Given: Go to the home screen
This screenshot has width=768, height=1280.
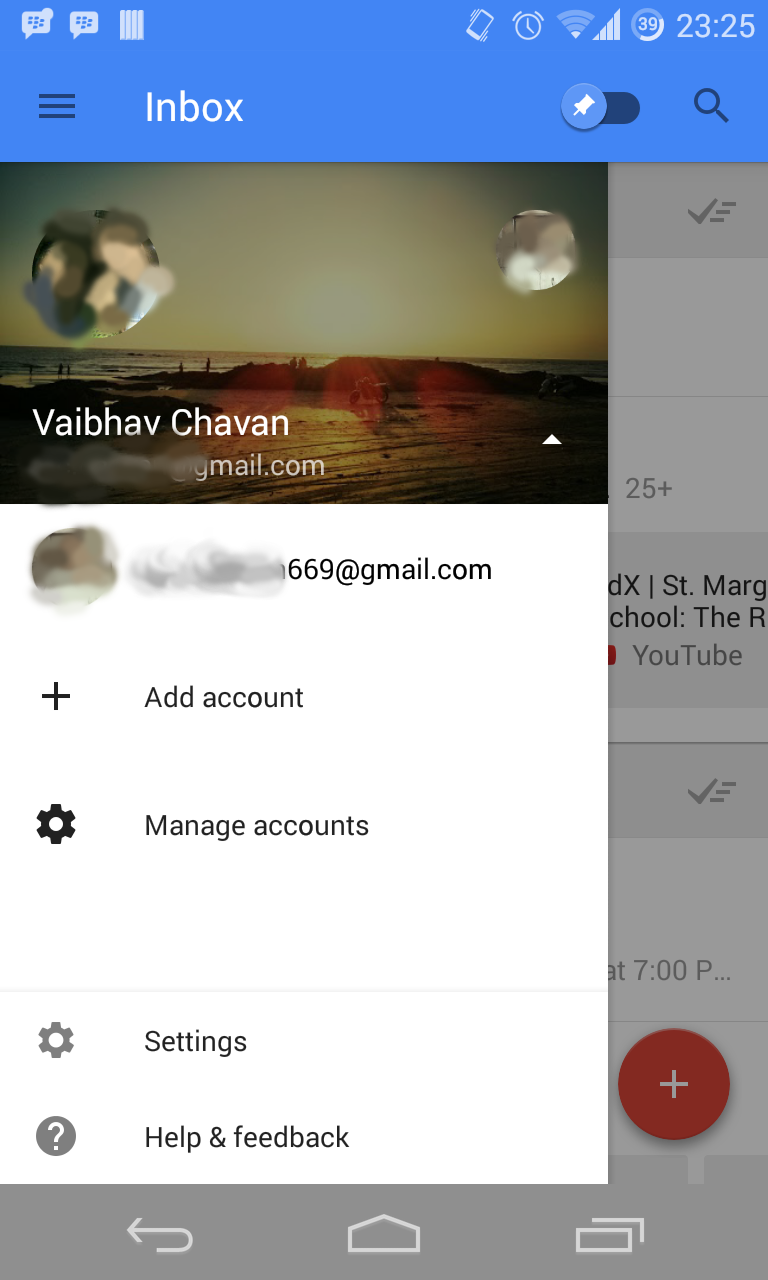Looking at the screenshot, I should pyautogui.click(x=383, y=1234).
